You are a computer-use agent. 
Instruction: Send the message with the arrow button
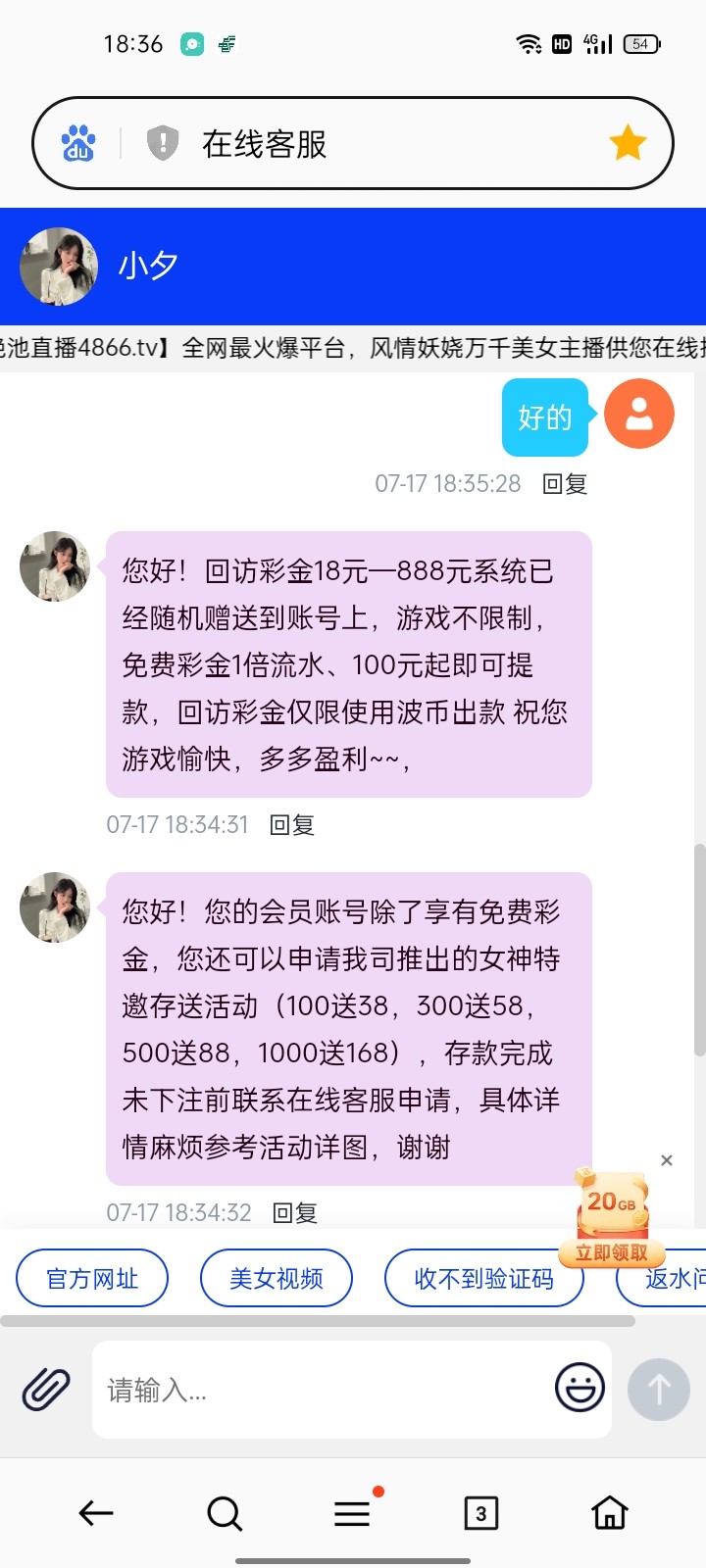659,1389
